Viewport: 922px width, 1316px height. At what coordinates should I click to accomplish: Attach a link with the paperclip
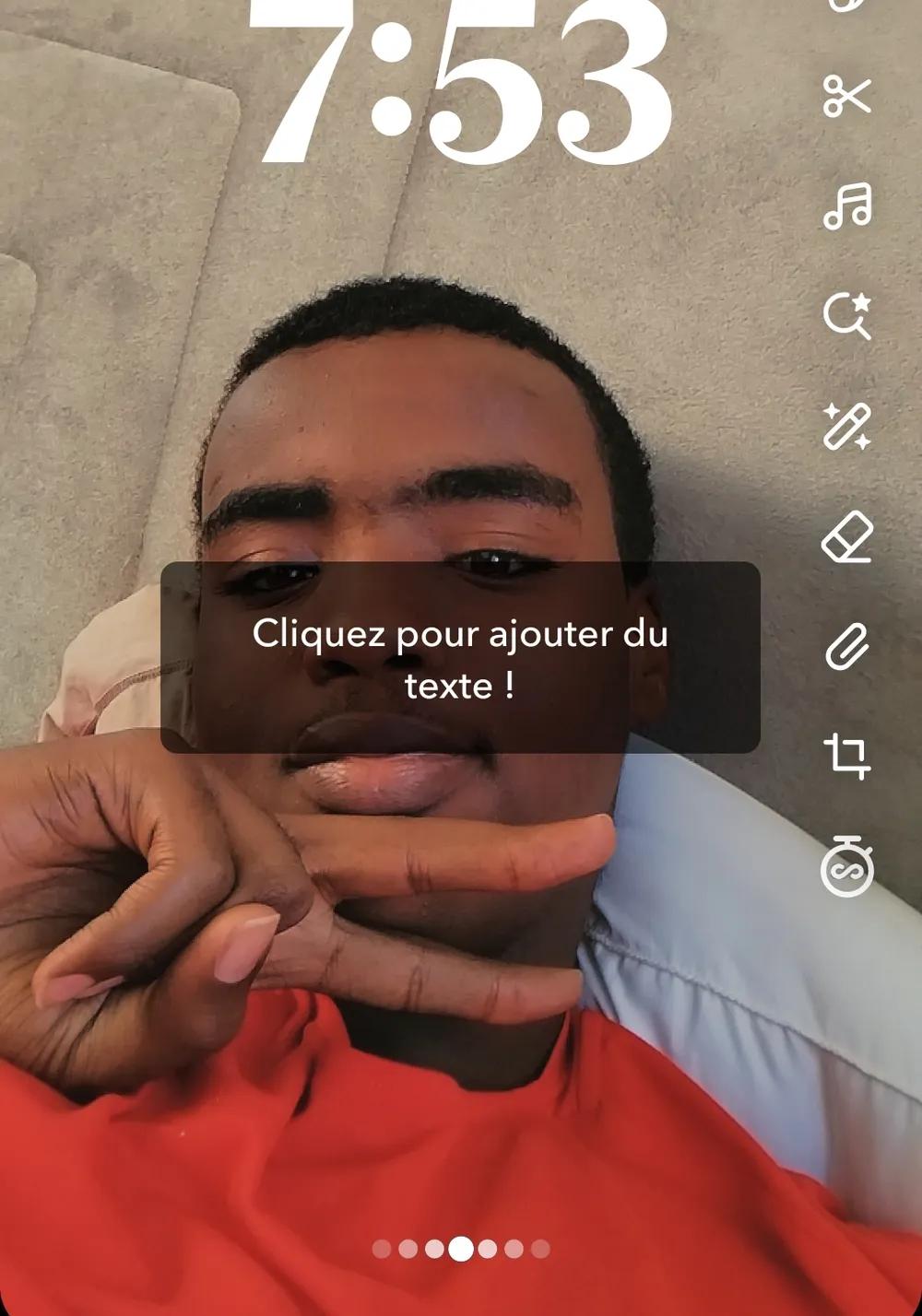tap(846, 647)
